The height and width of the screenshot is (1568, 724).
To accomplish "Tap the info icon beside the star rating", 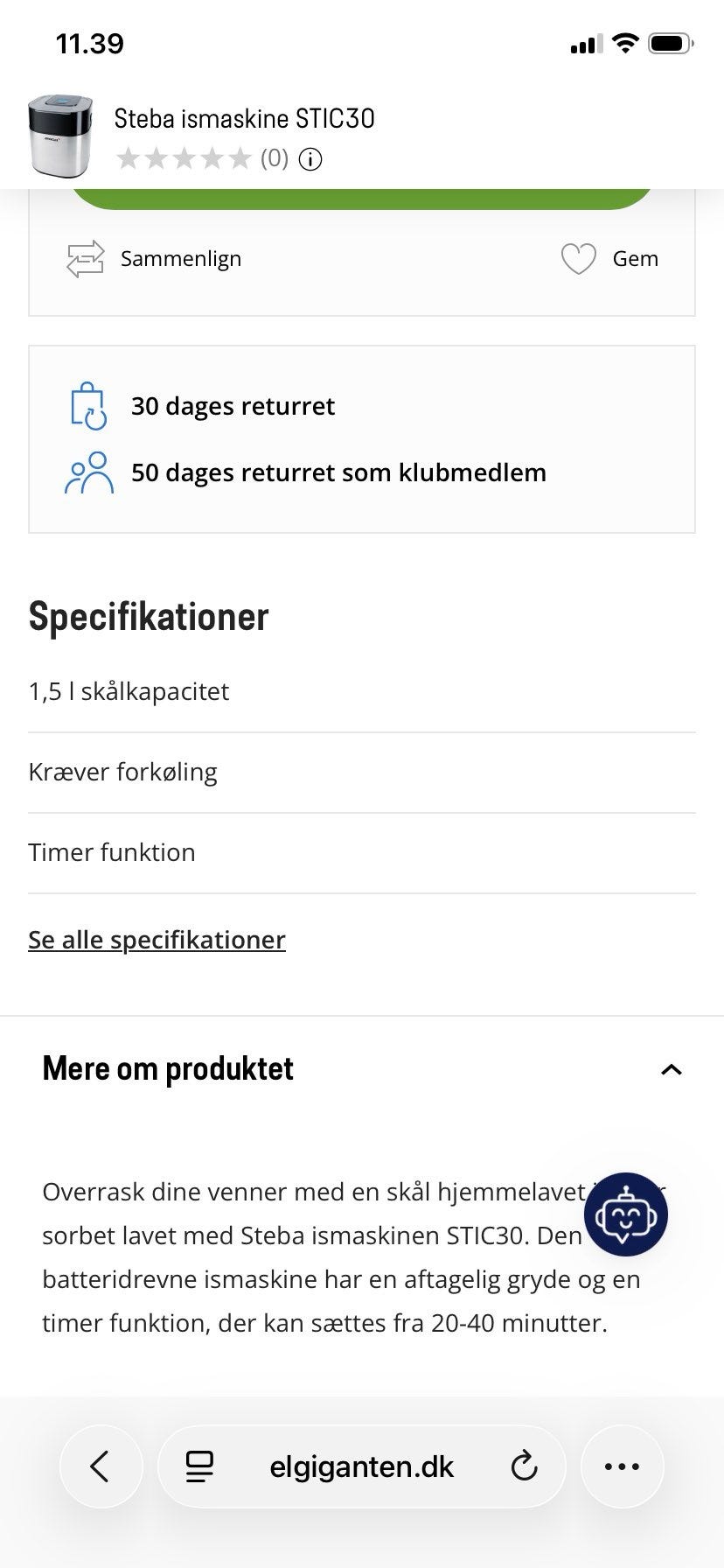I will tap(310, 159).
